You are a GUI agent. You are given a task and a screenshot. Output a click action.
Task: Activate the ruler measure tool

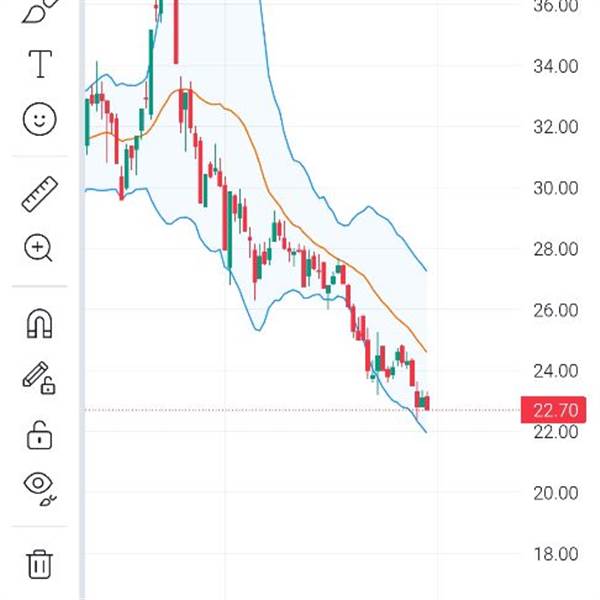39,193
